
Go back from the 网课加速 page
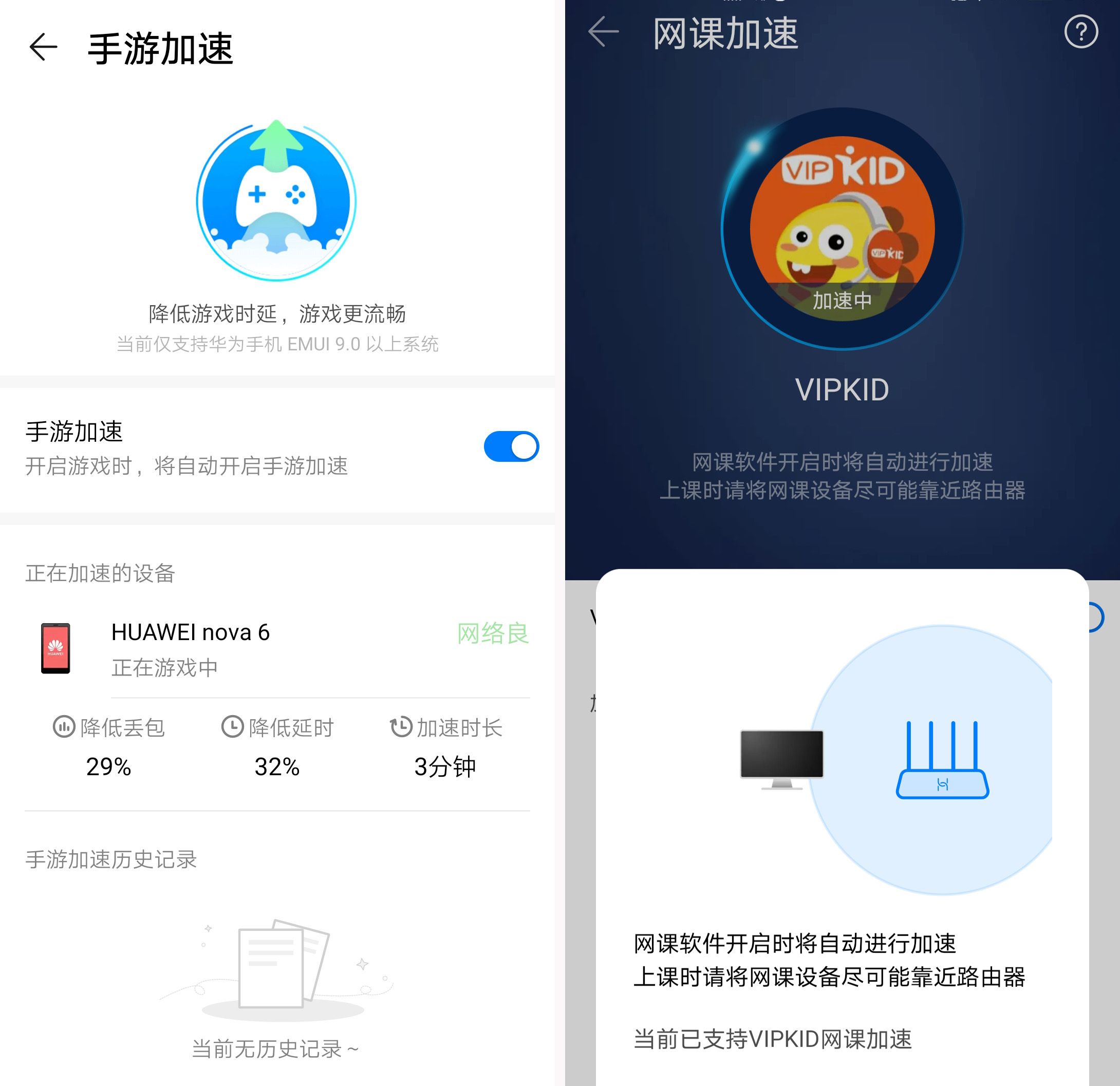pyautogui.click(x=604, y=32)
